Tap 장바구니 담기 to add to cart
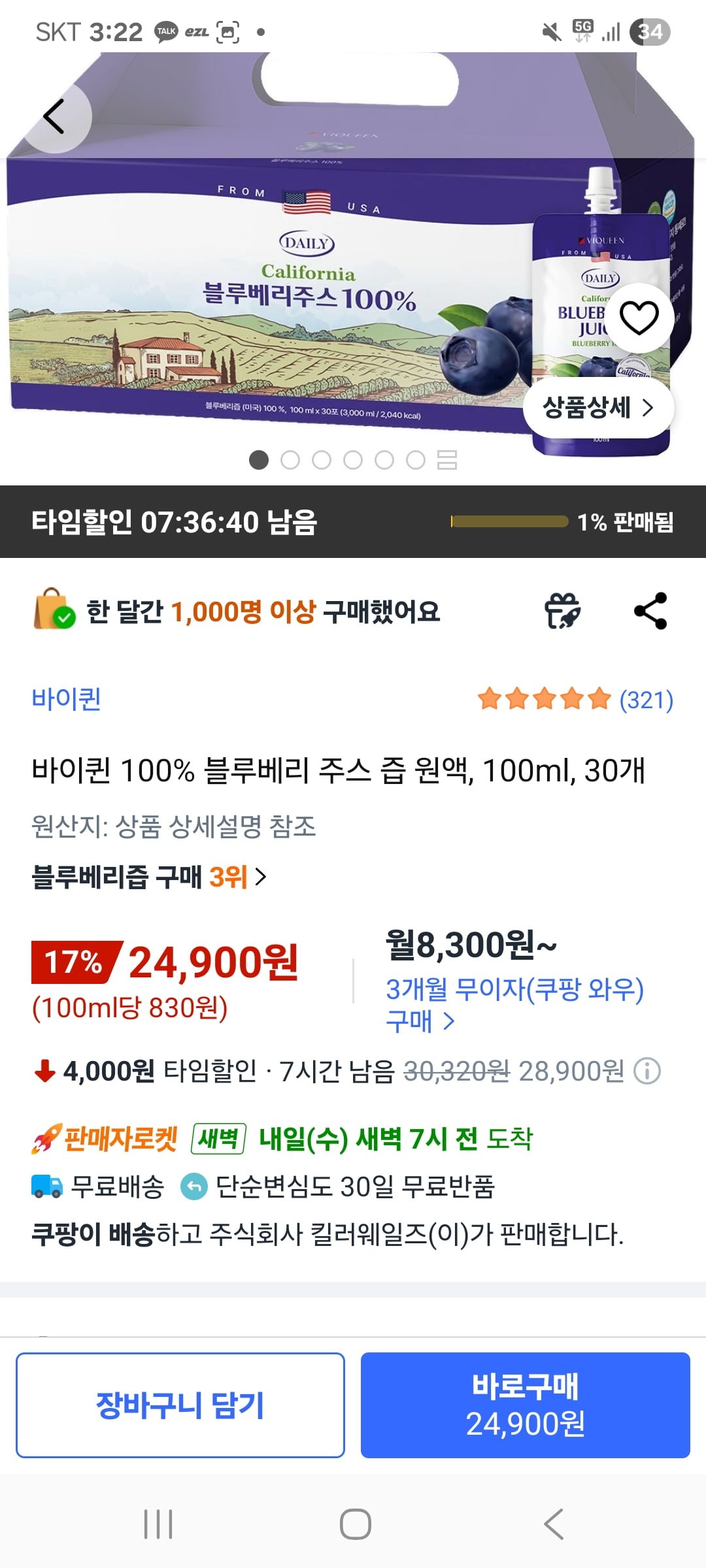The image size is (706, 1568). point(180,1405)
